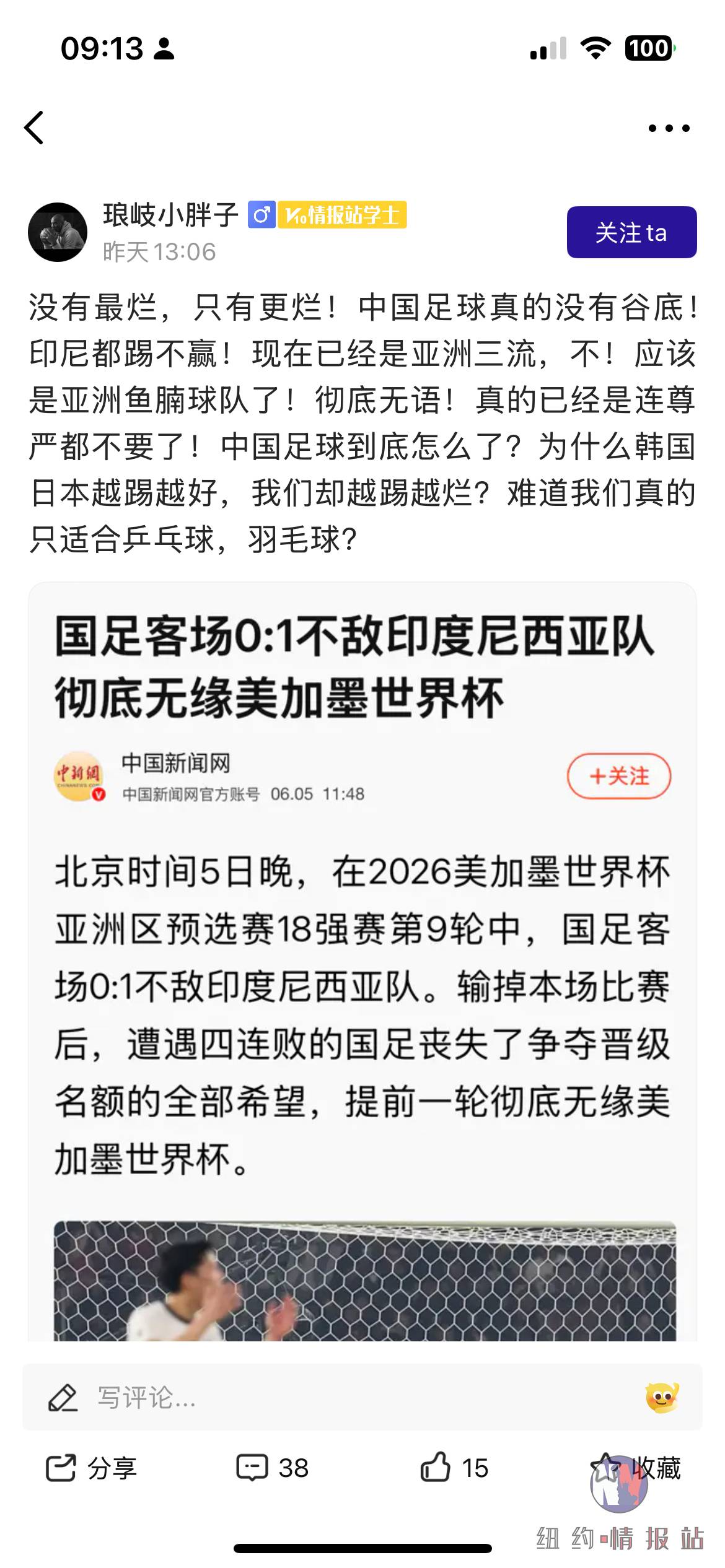Open 琅岐小胖子's profile avatar
Image resolution: width=725 pixels, height=1568 pixels.
click(57, 232)
